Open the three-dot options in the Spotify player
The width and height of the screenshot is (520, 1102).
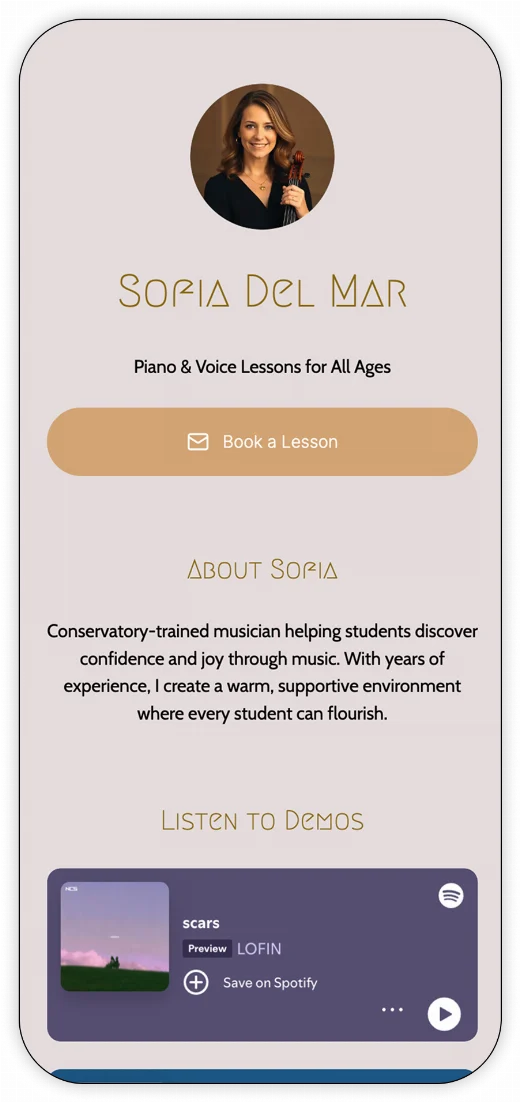[x=392, y=1010]
